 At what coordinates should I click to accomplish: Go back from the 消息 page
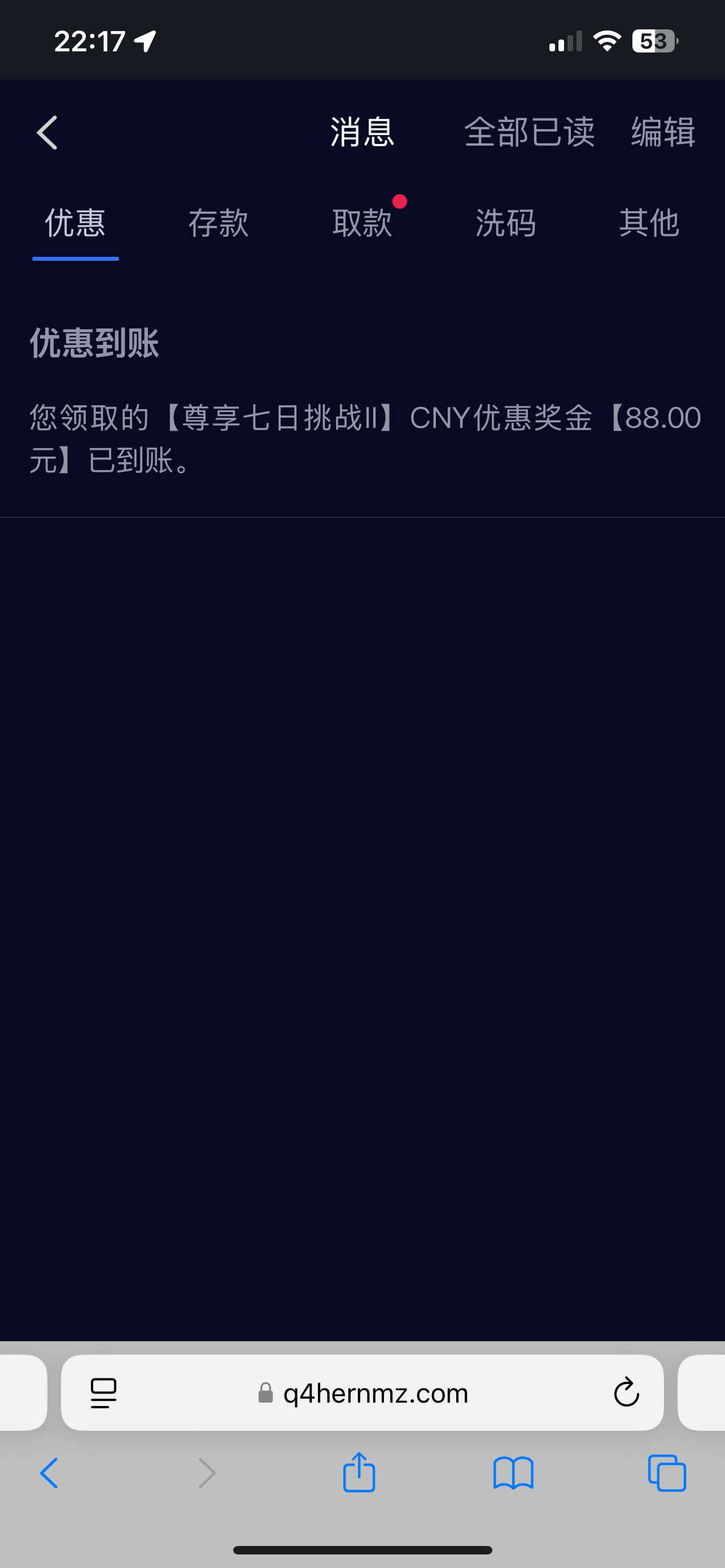click(x=47, y=133)
